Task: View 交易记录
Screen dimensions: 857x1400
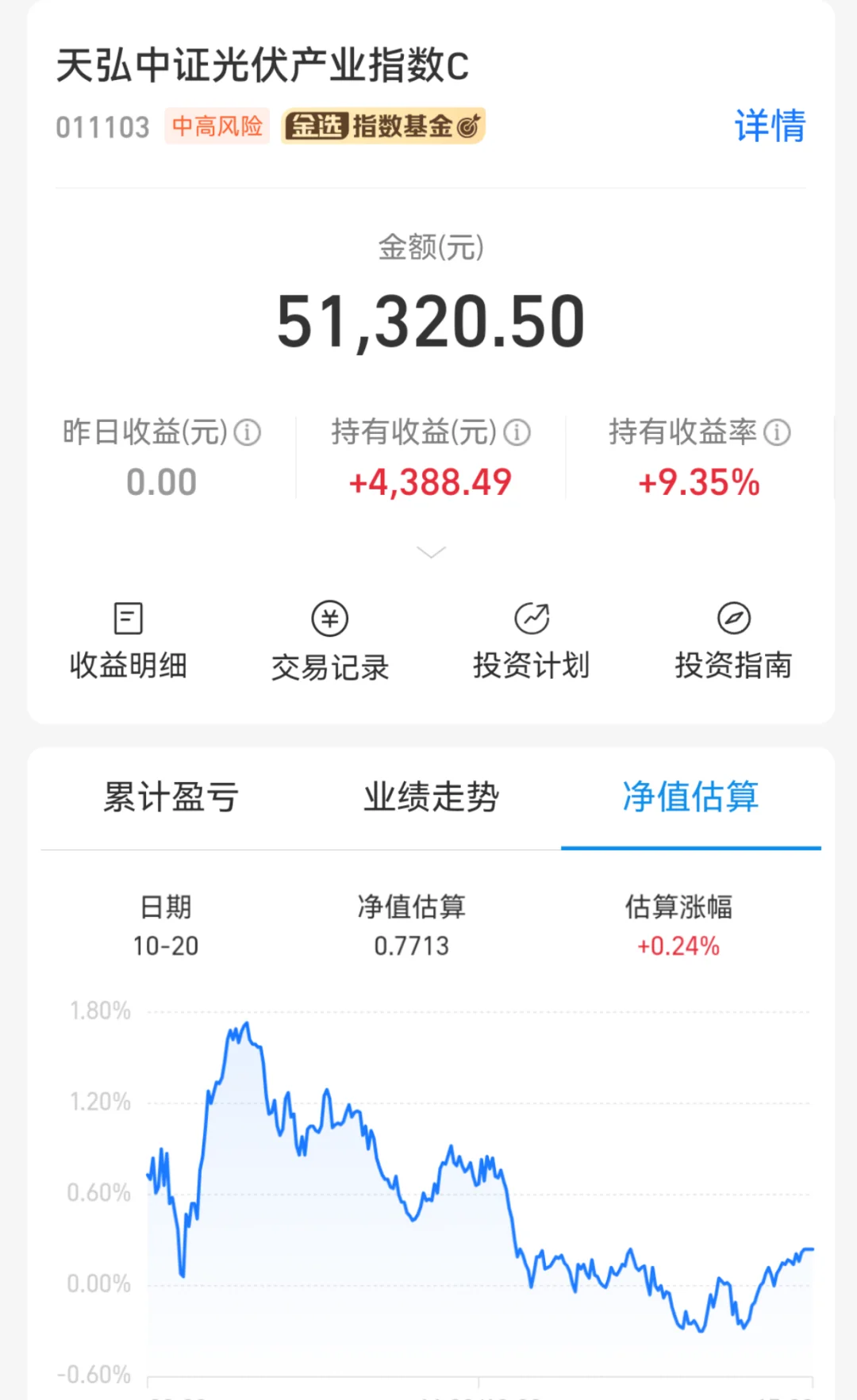Action: click(330, 641)
